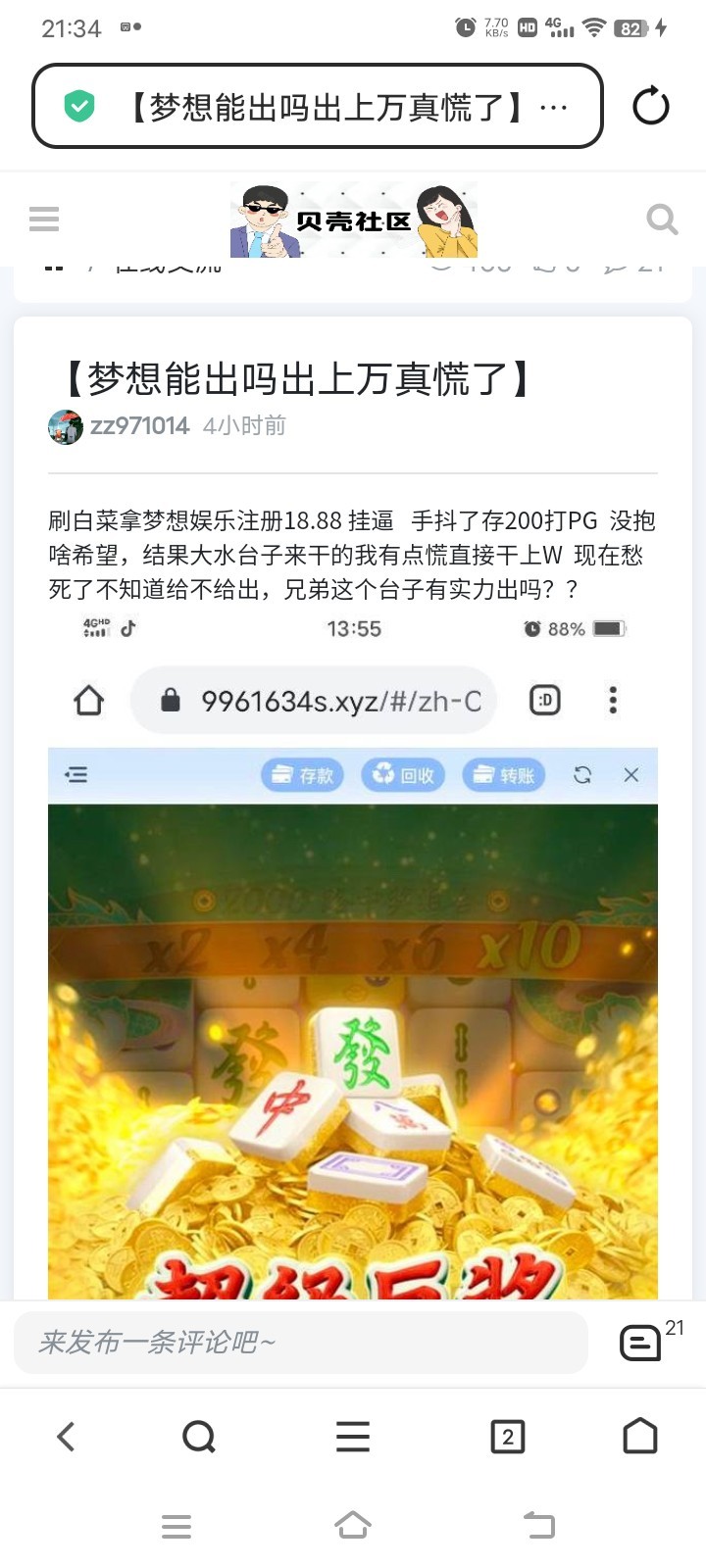Open the site hamburger menu
The height and width of the screenshot is (1568, 706).
pos(44,220)
